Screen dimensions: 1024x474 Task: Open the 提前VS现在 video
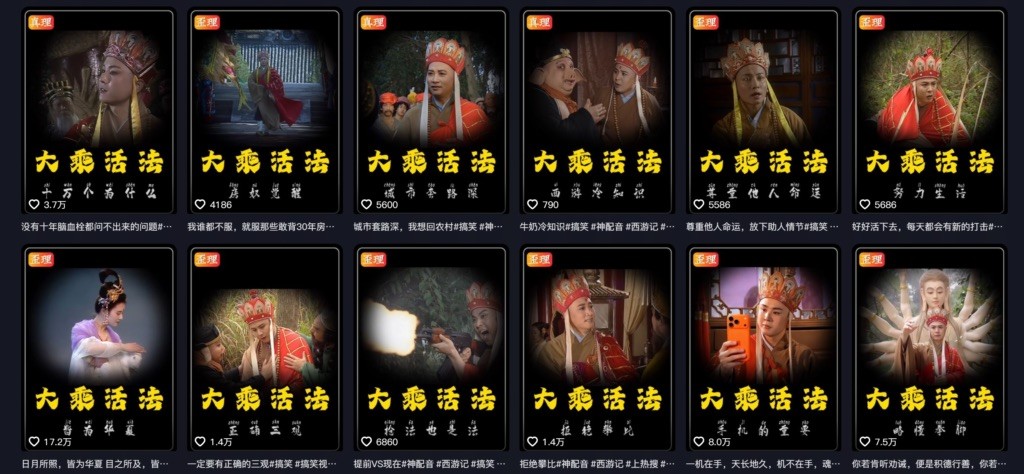pos(430,347)
